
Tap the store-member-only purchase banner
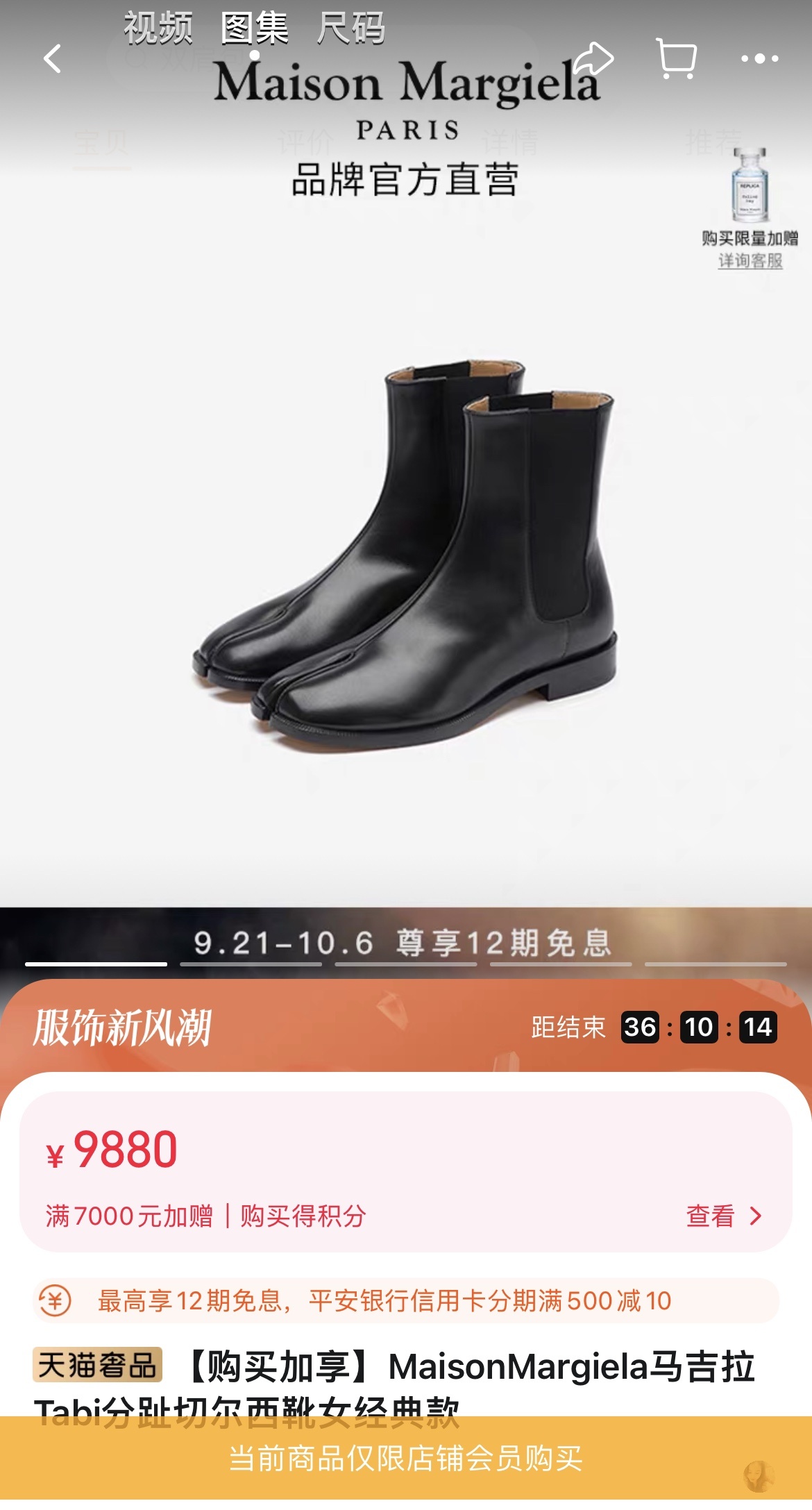click(405, 1459)
